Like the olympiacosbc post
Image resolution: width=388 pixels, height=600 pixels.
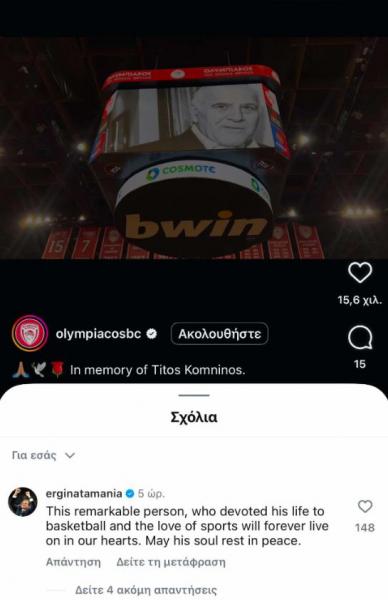pyautogui.click(x=360, y=272)
